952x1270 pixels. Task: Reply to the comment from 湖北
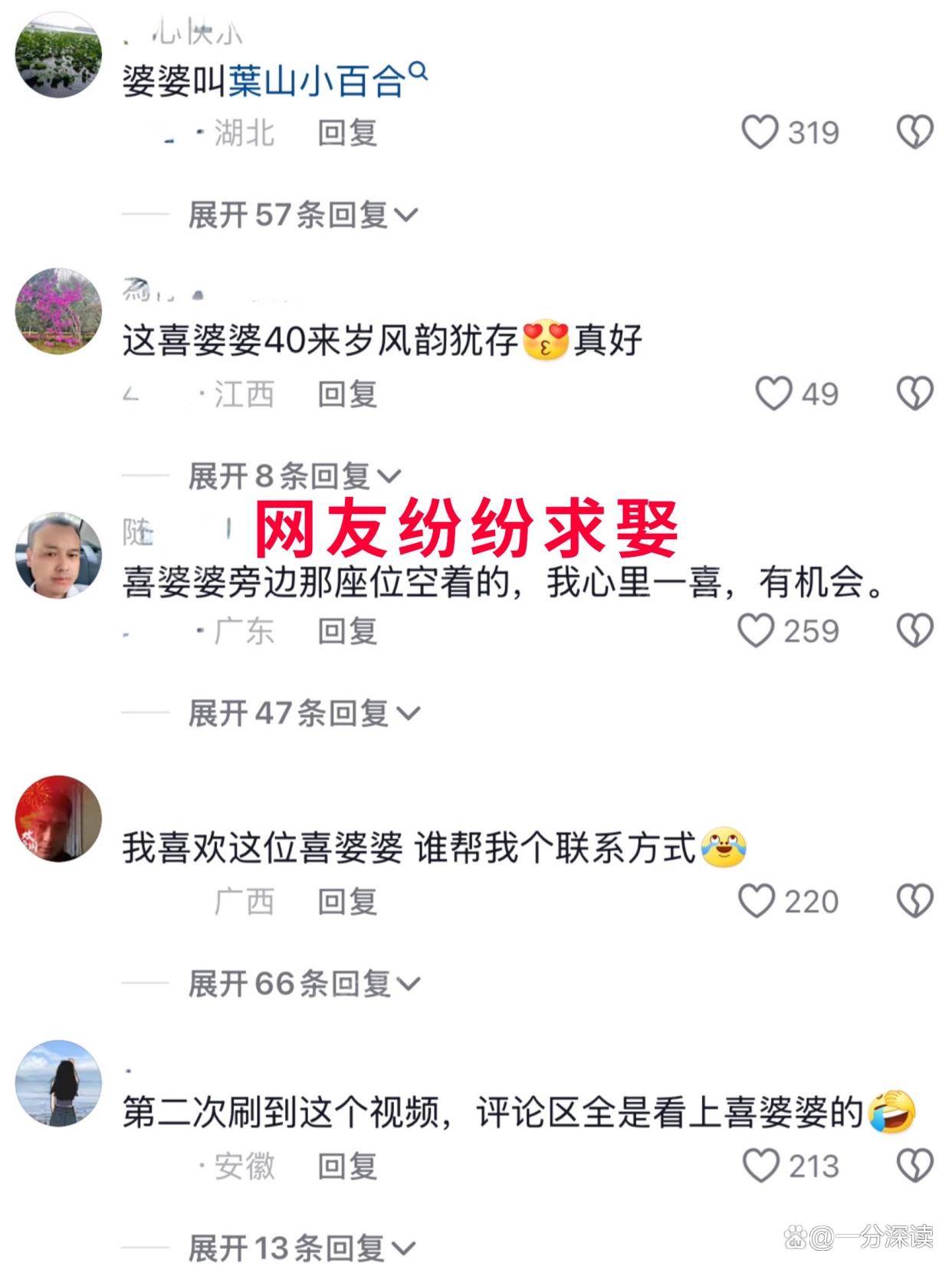click(347, 133)
